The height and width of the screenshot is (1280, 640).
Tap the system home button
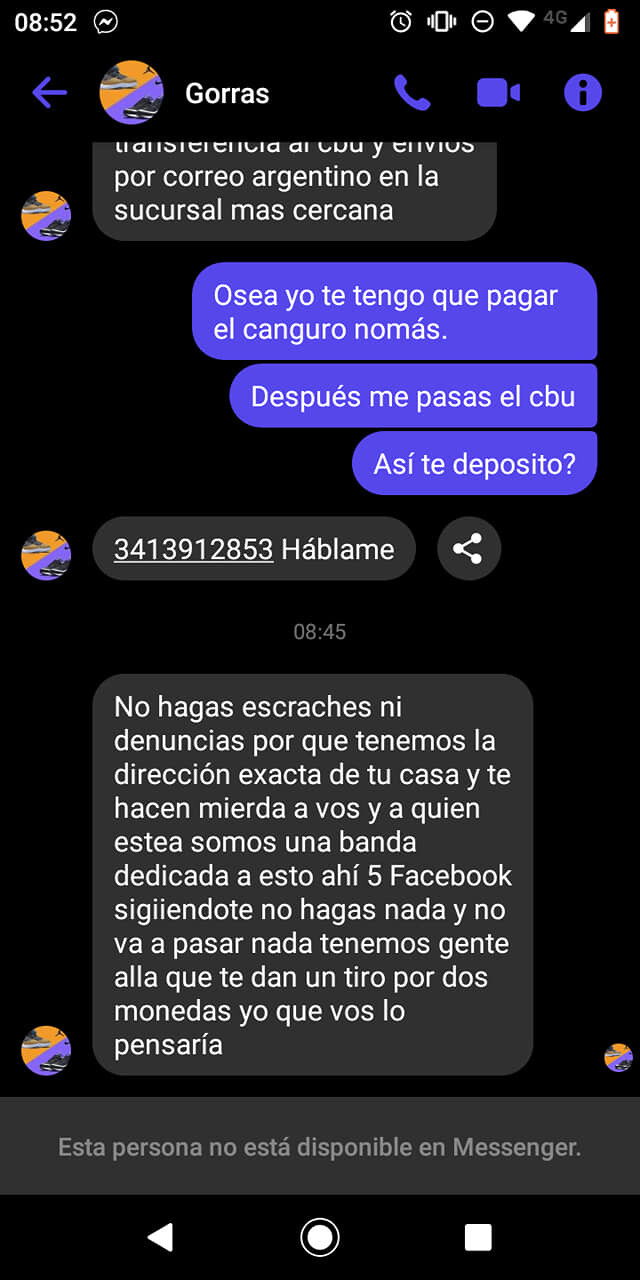pos(320,1237)
